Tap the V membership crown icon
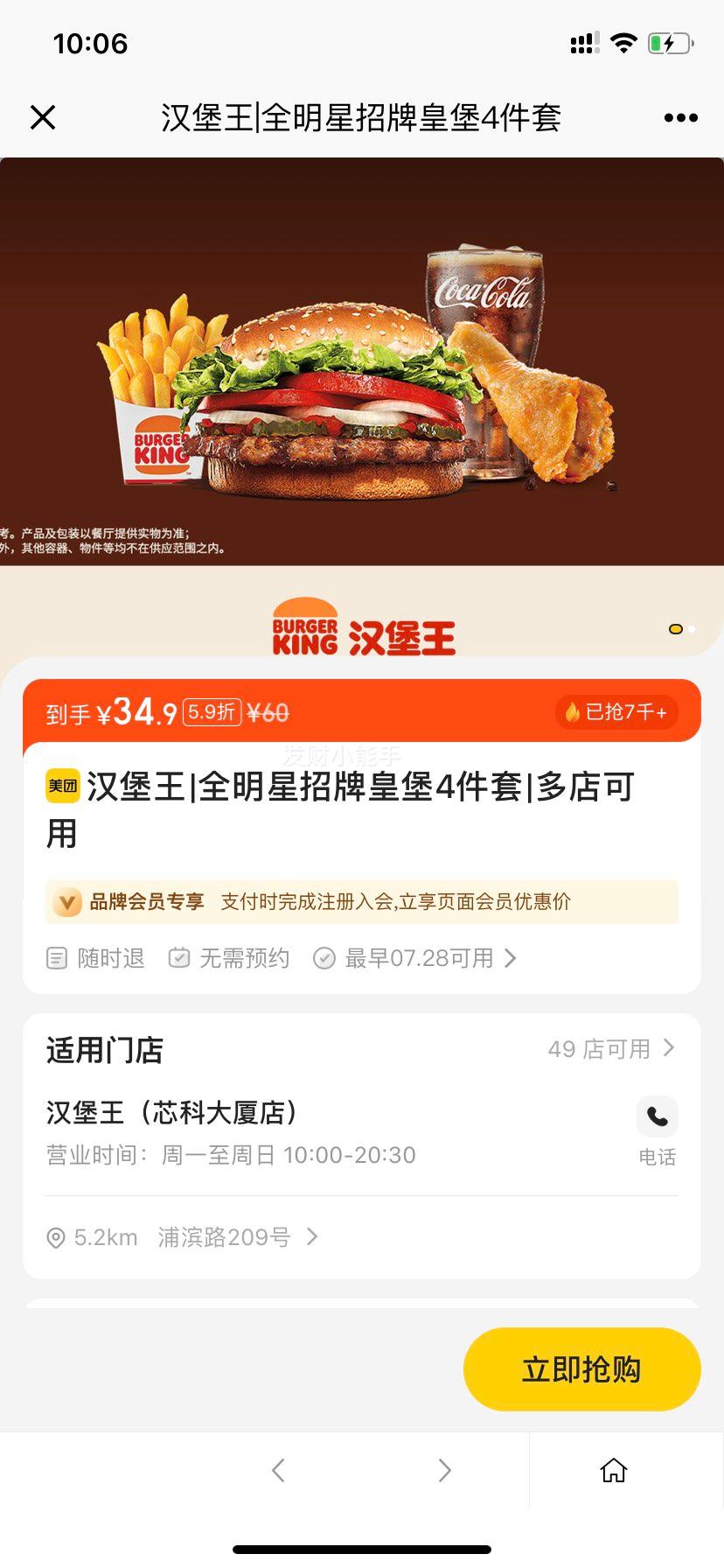724x1568 pixels. (x=67, y=901)
